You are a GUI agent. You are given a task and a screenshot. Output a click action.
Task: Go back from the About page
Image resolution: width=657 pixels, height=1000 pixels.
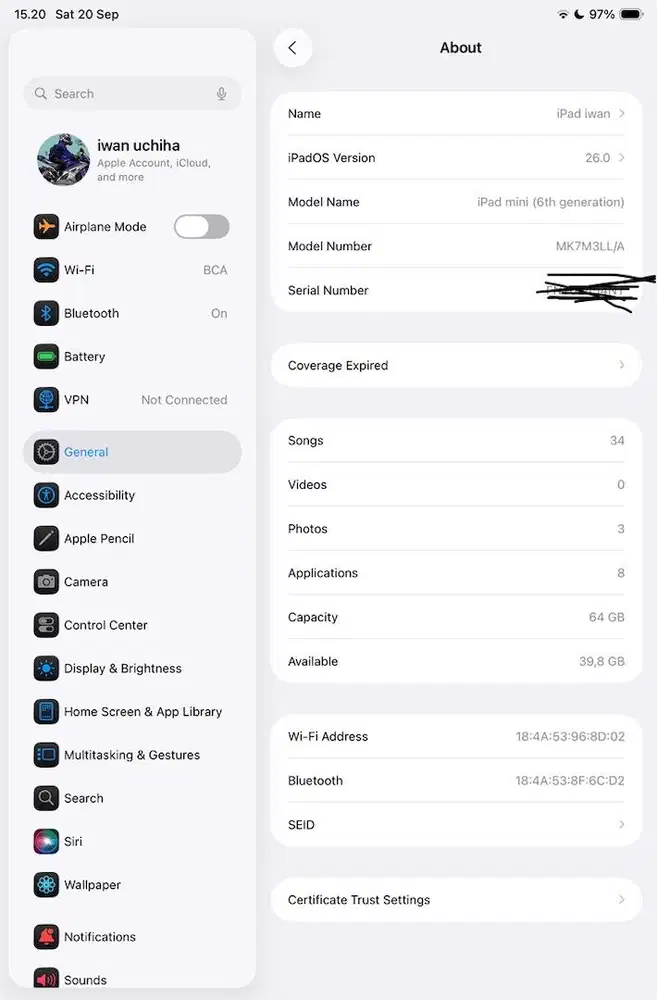click(292, 48)
